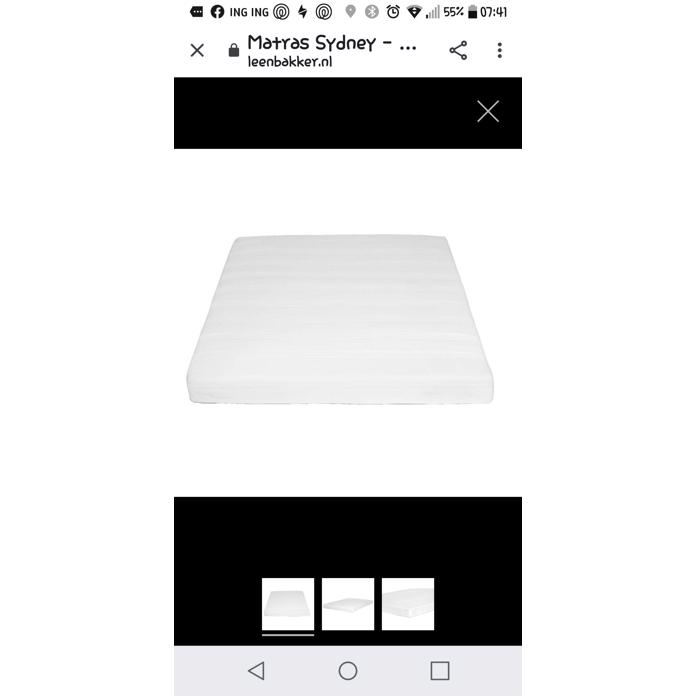Go to the home screen
The width and height of the screenshot is (696, 696).
pyautogui.click(x=348, y=671)
